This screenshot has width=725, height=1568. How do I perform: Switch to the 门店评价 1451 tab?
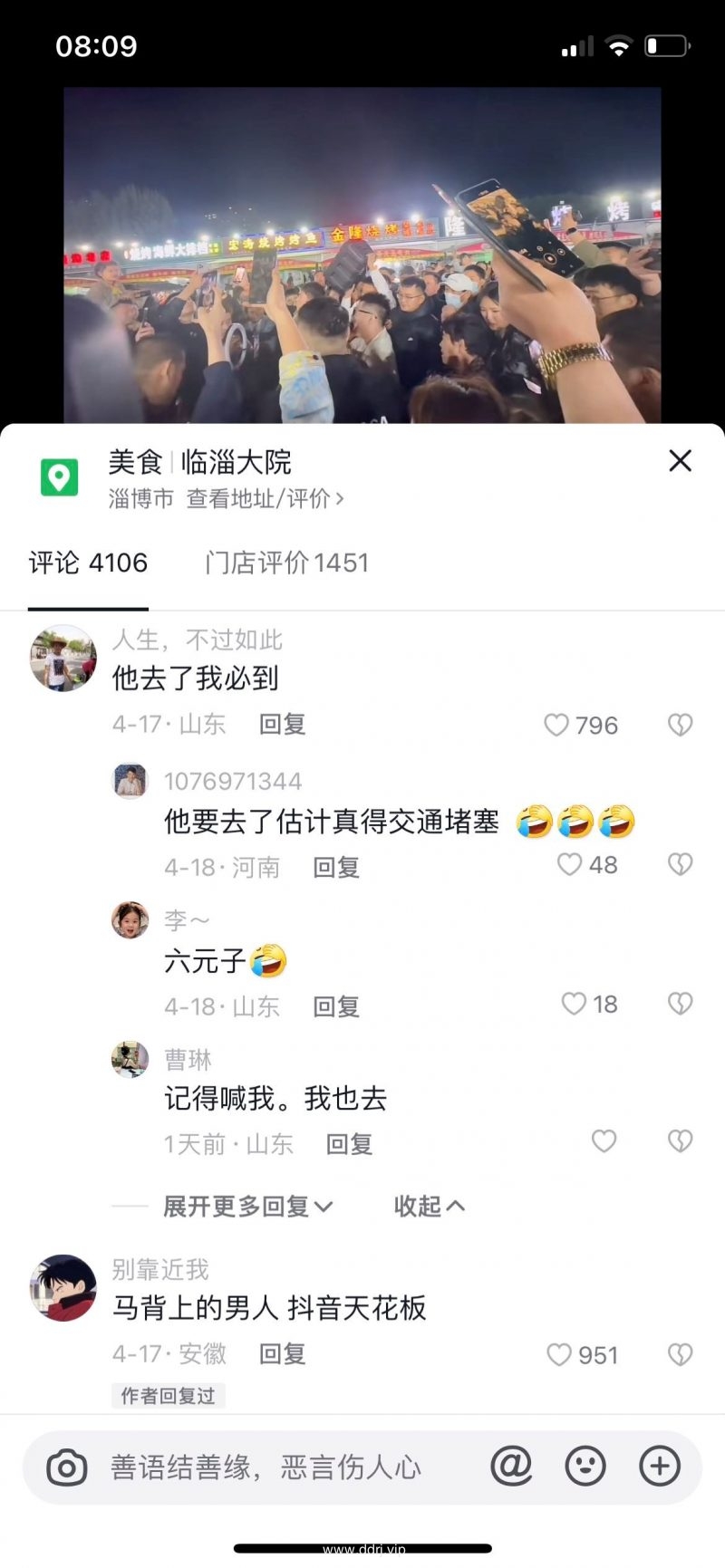pyautogui.click(x=286, y=563)
